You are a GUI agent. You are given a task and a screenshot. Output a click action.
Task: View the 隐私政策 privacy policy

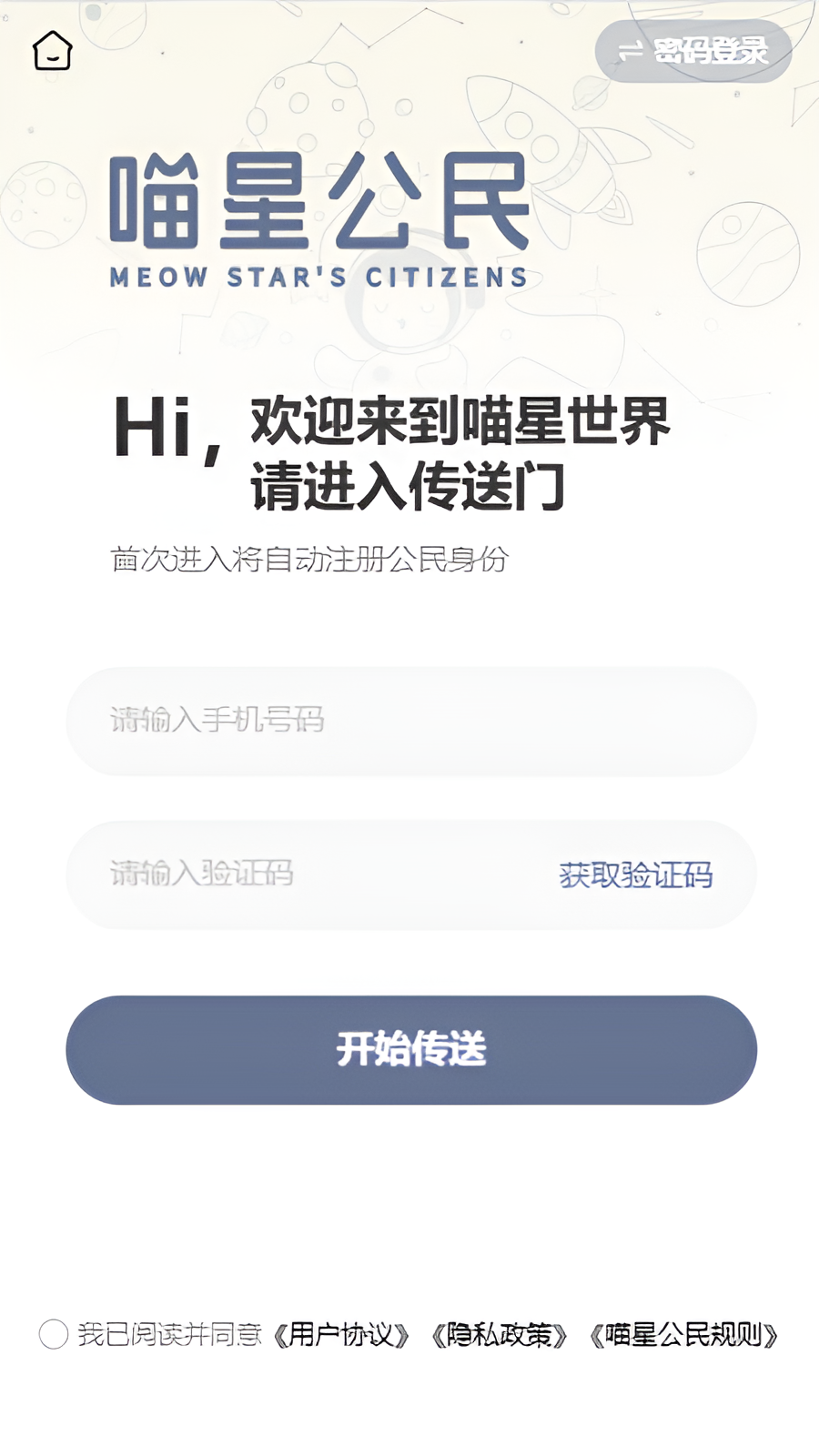(501, 1335)
